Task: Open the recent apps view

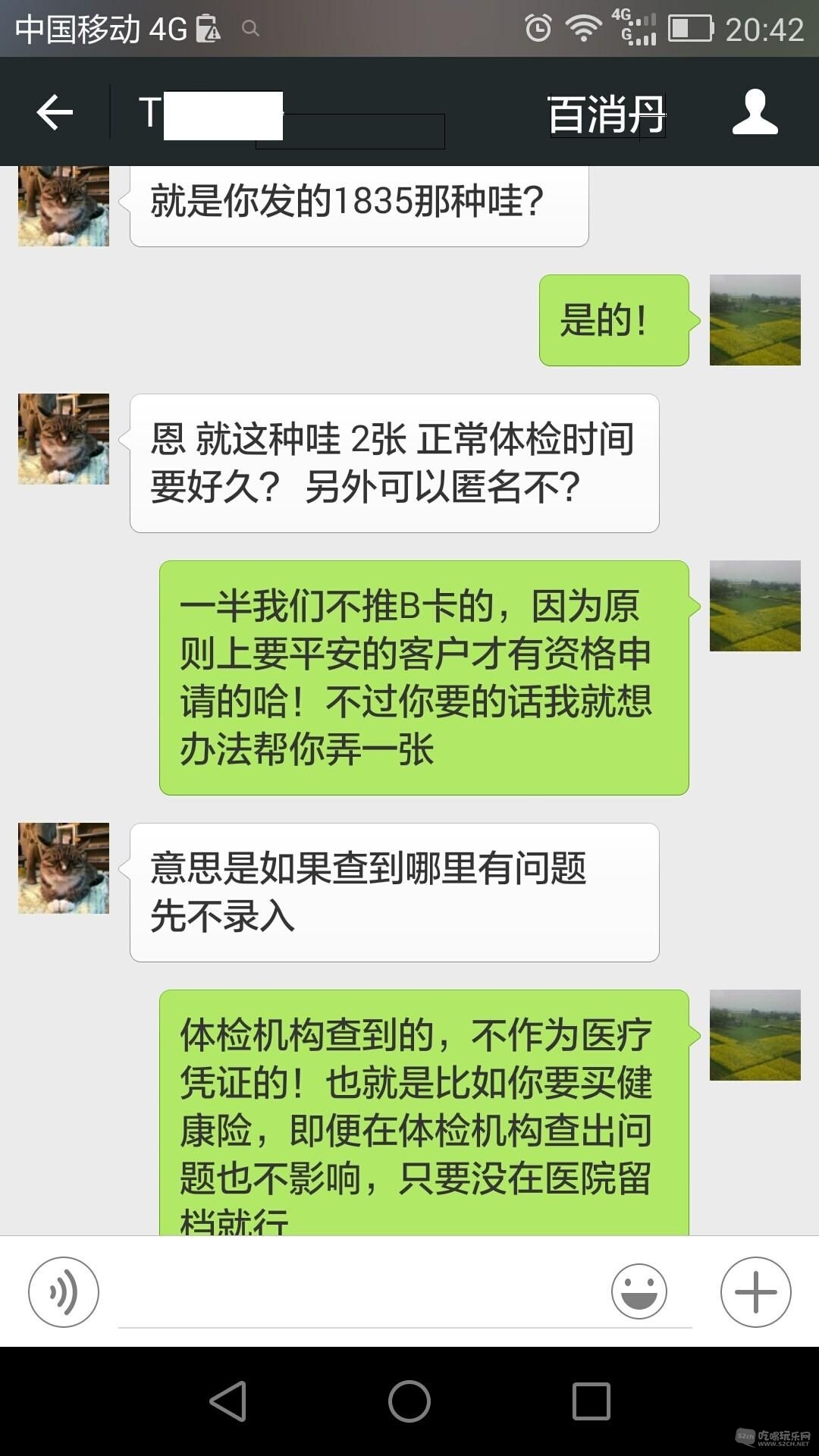Action: 591,1401
